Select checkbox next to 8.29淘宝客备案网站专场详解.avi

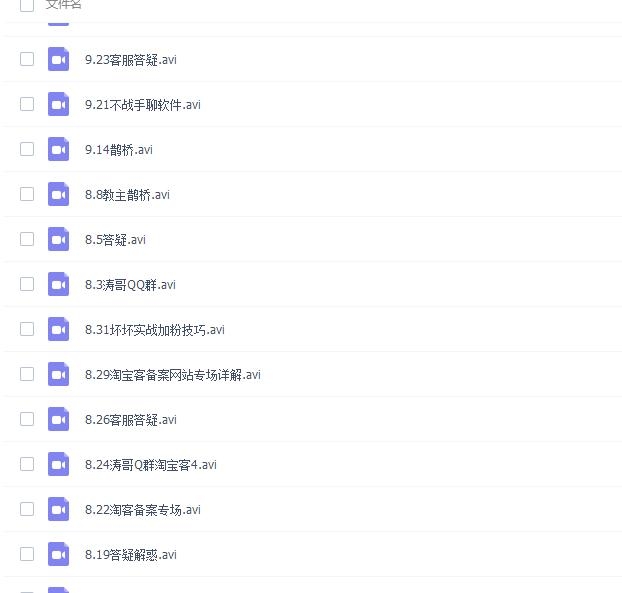click(27, 374)
